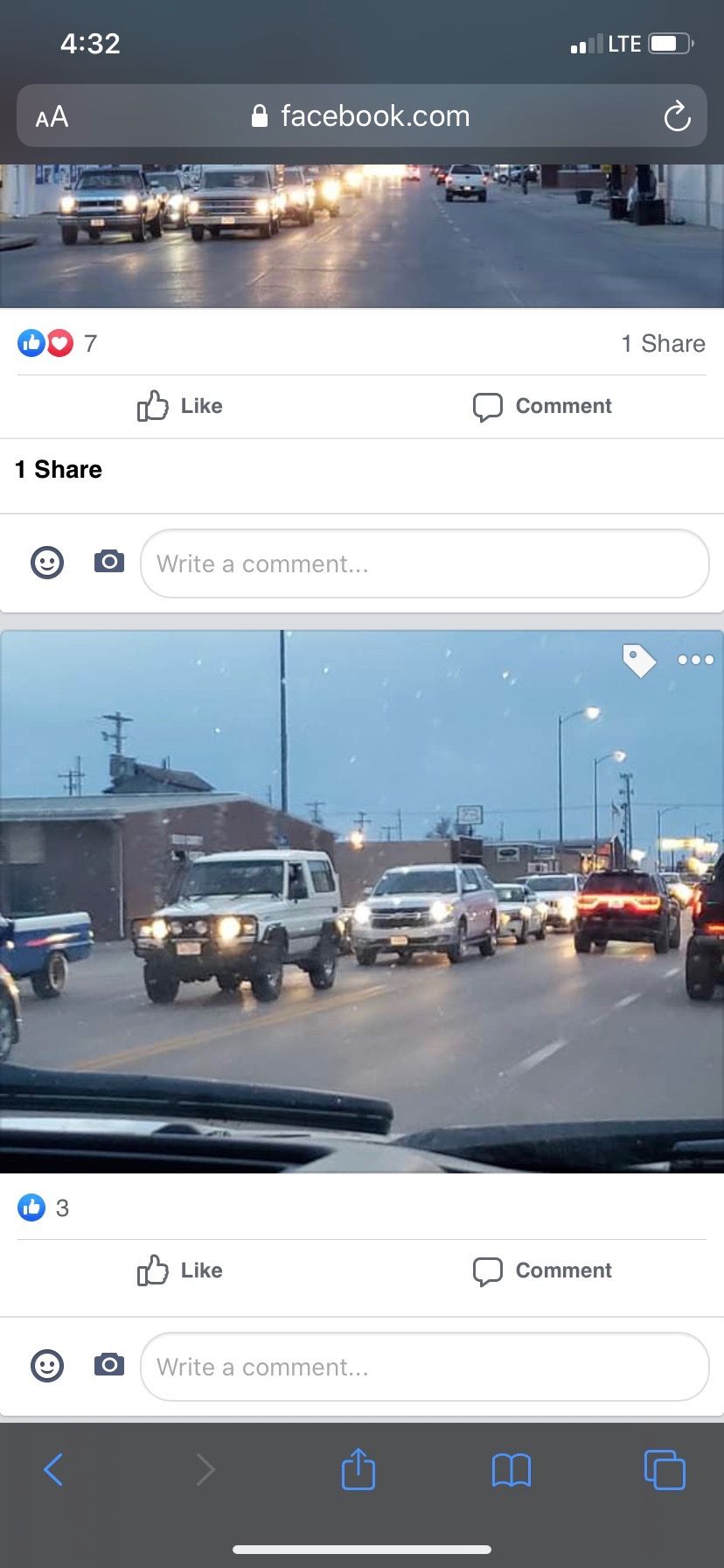
Task: Attach photo to second post's comment
Action: (109, 1365)
